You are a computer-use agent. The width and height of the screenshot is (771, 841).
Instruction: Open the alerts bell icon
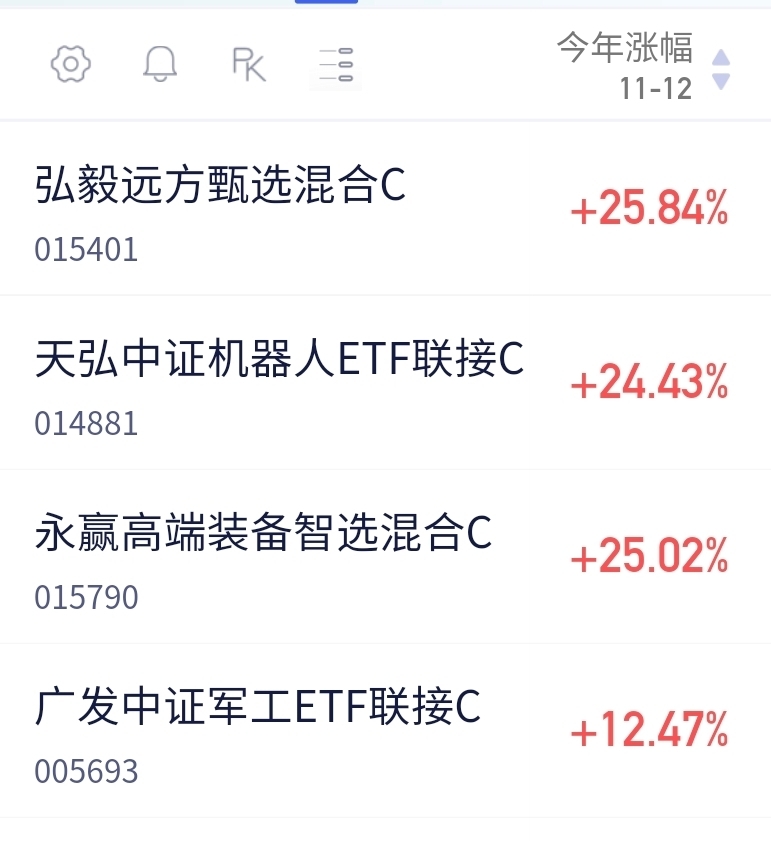(160, 65)
